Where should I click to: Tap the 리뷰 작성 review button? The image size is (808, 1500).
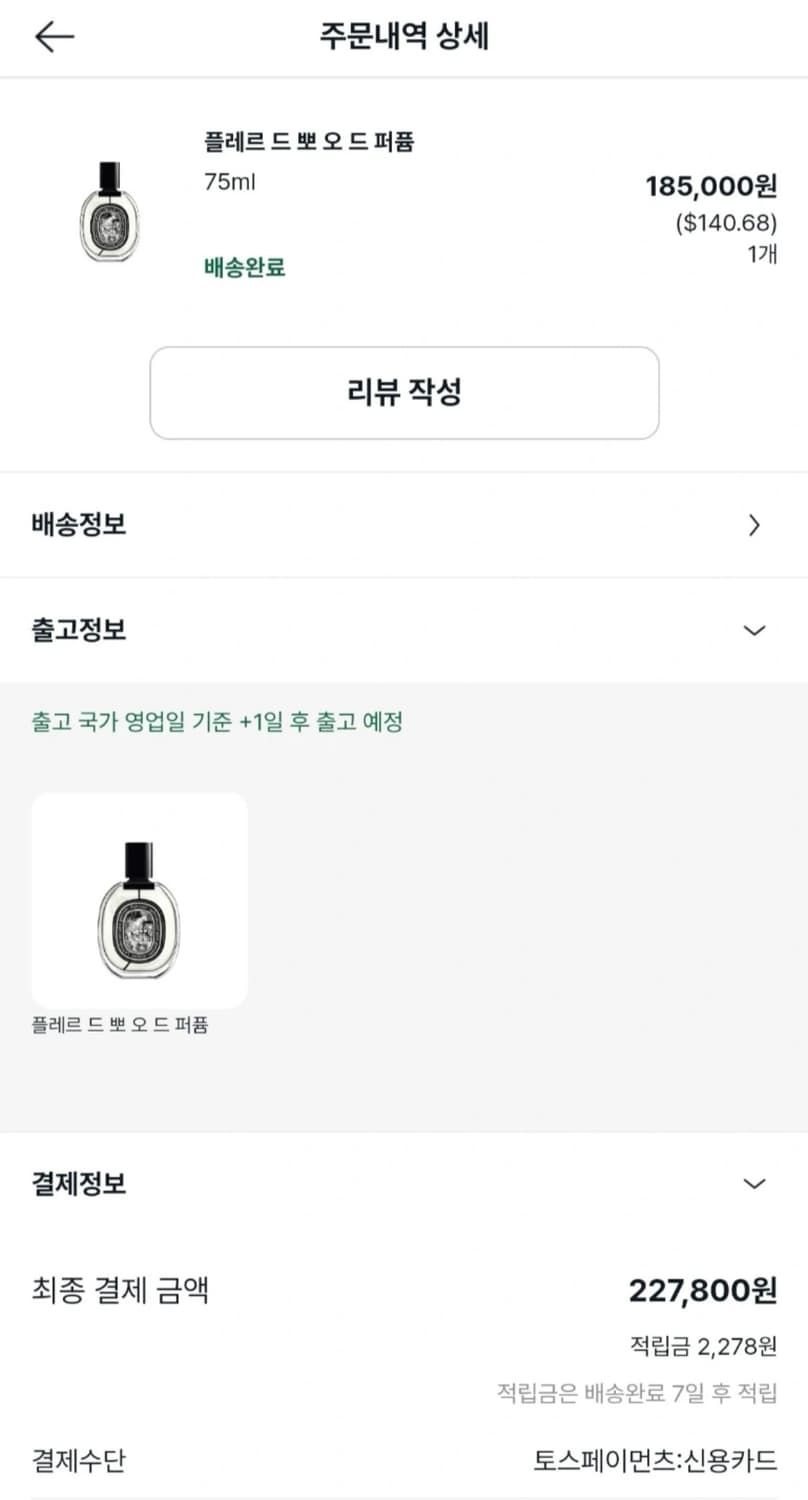click(404, 392)
